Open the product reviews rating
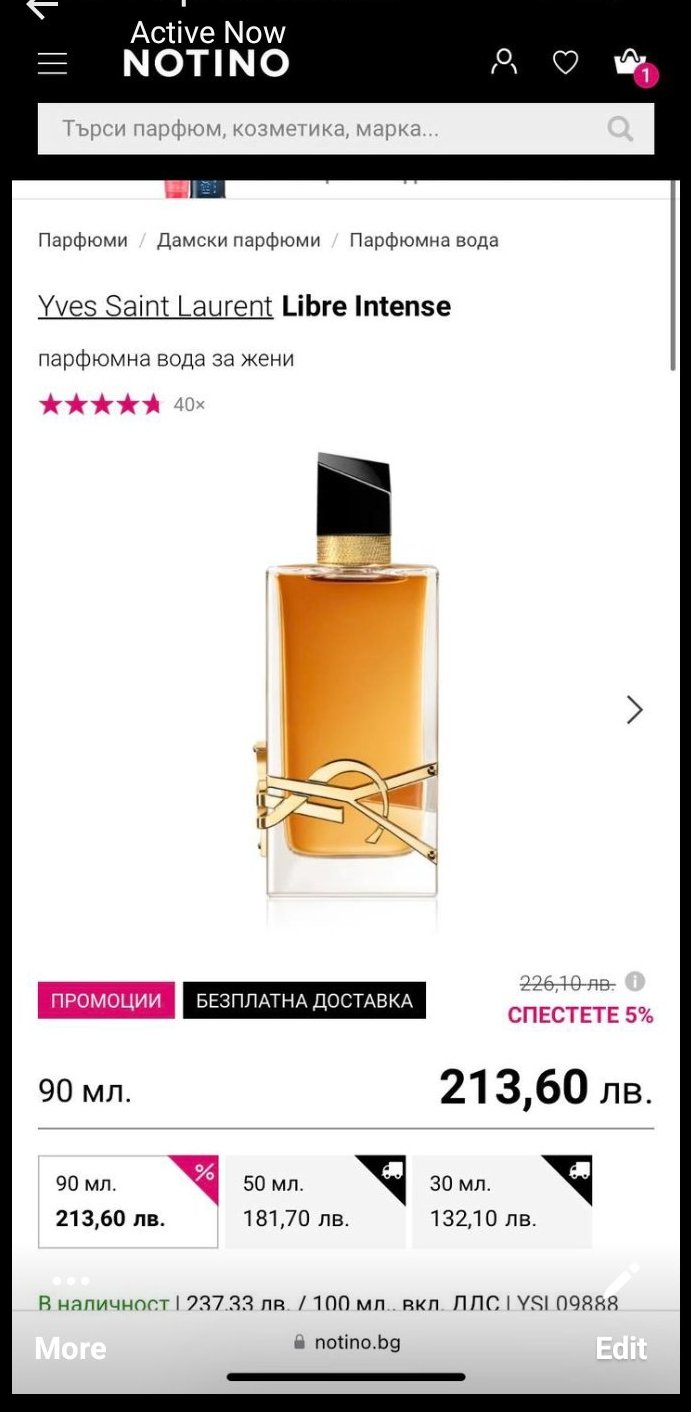 tap(120, 405)
